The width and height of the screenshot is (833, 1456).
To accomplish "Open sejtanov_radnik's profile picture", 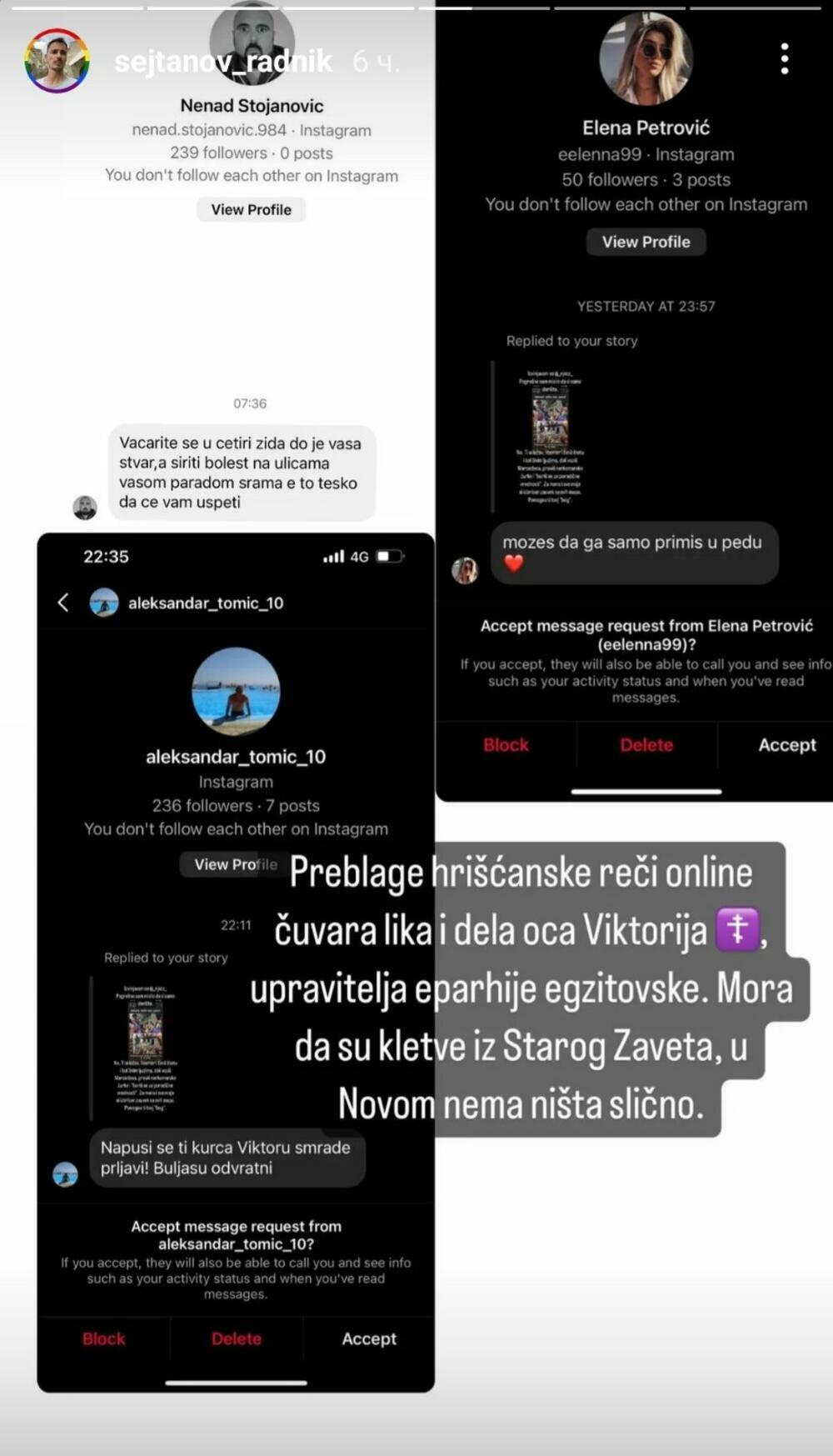I will (57, 61).
